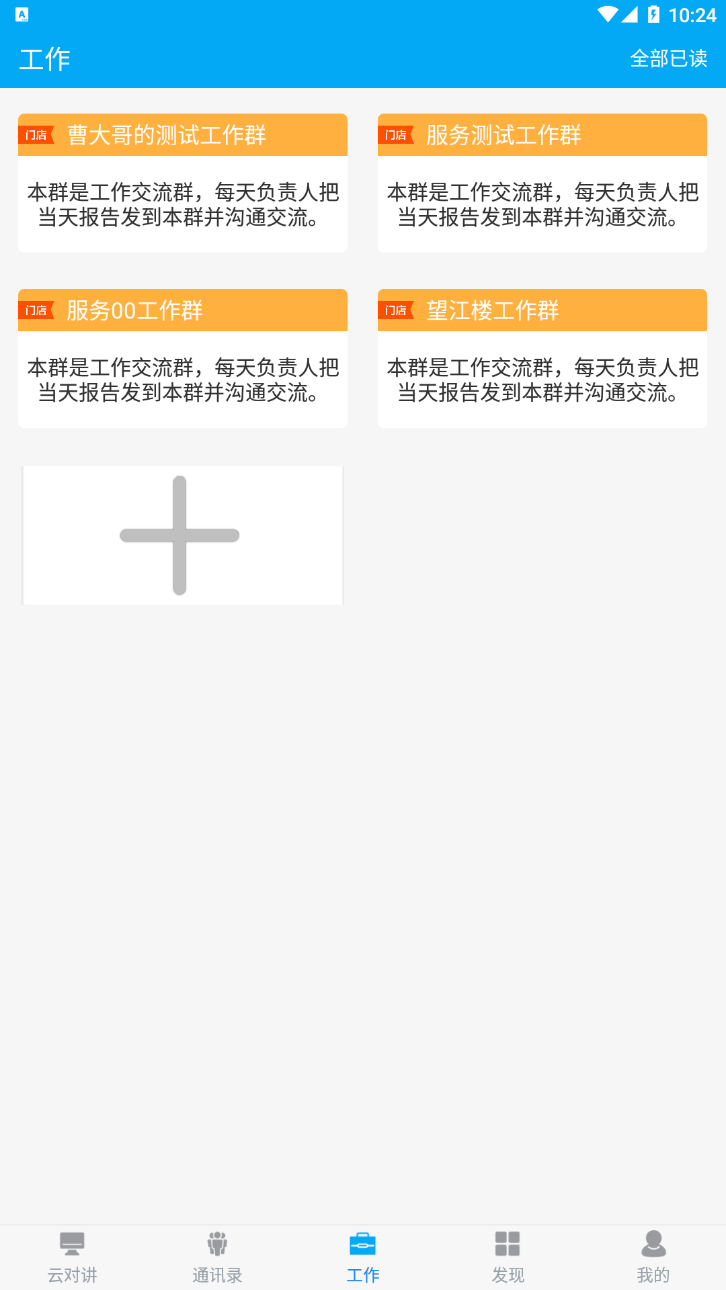Select the 我的 profile icon
Screen dimensions: 726x1290
(654, 1241)
